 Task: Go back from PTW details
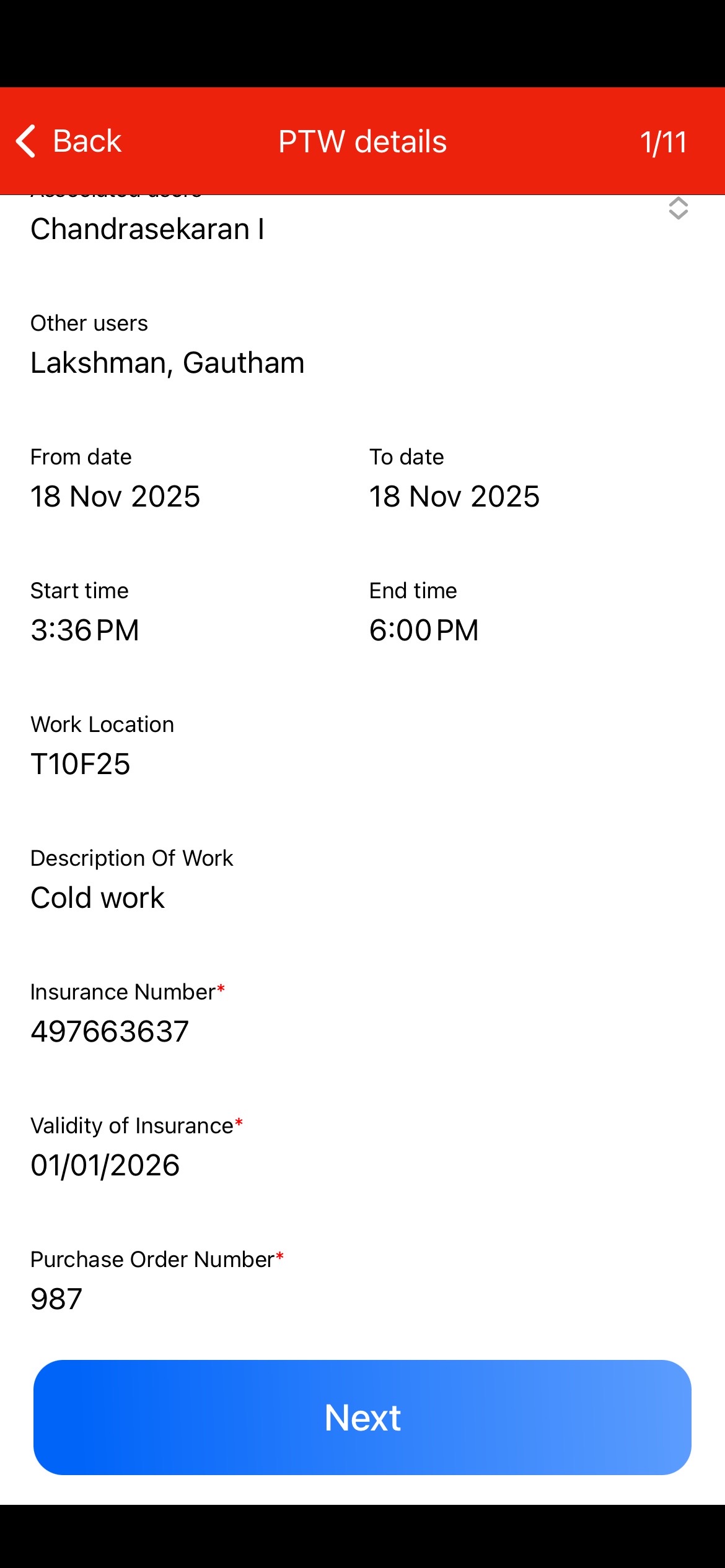tap(69, 141)
